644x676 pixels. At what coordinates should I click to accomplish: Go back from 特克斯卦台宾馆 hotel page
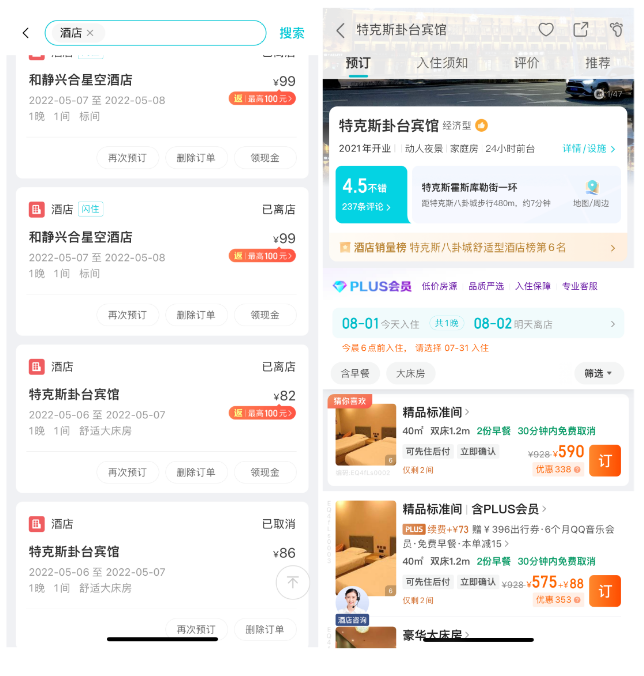tap(340, 30)
